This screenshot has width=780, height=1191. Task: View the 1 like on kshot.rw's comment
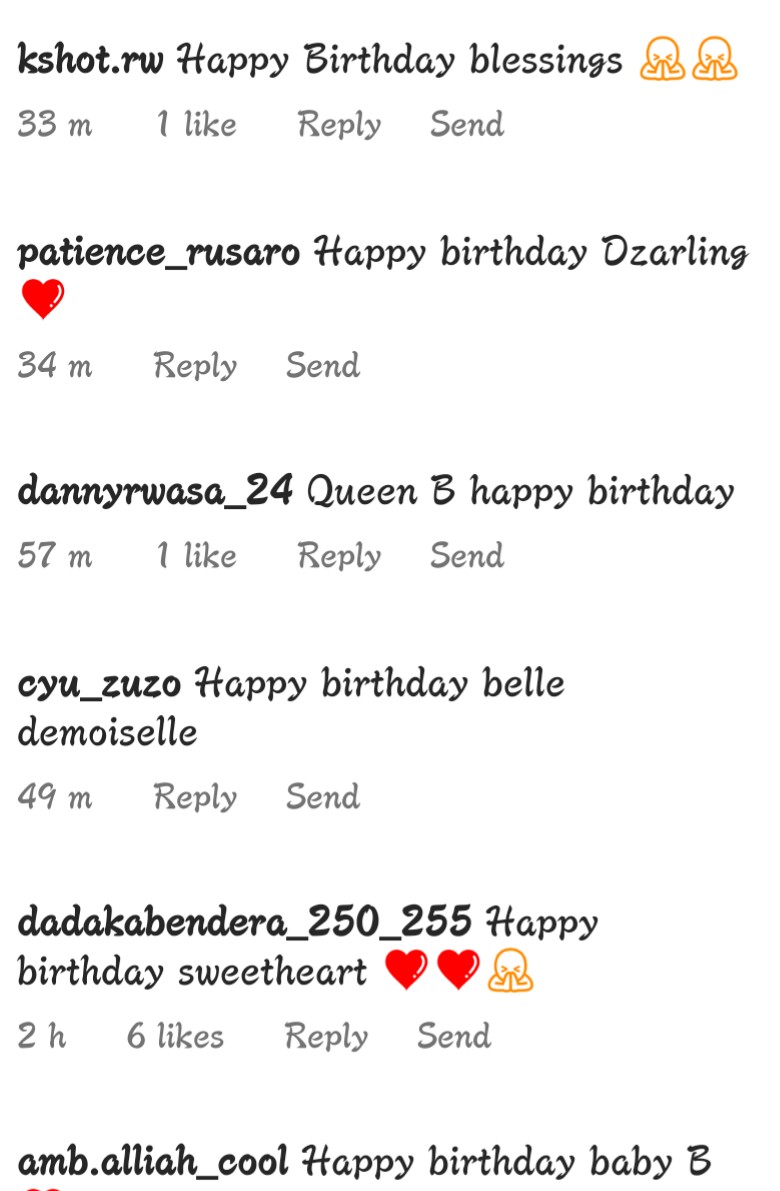tap(196, 125)
